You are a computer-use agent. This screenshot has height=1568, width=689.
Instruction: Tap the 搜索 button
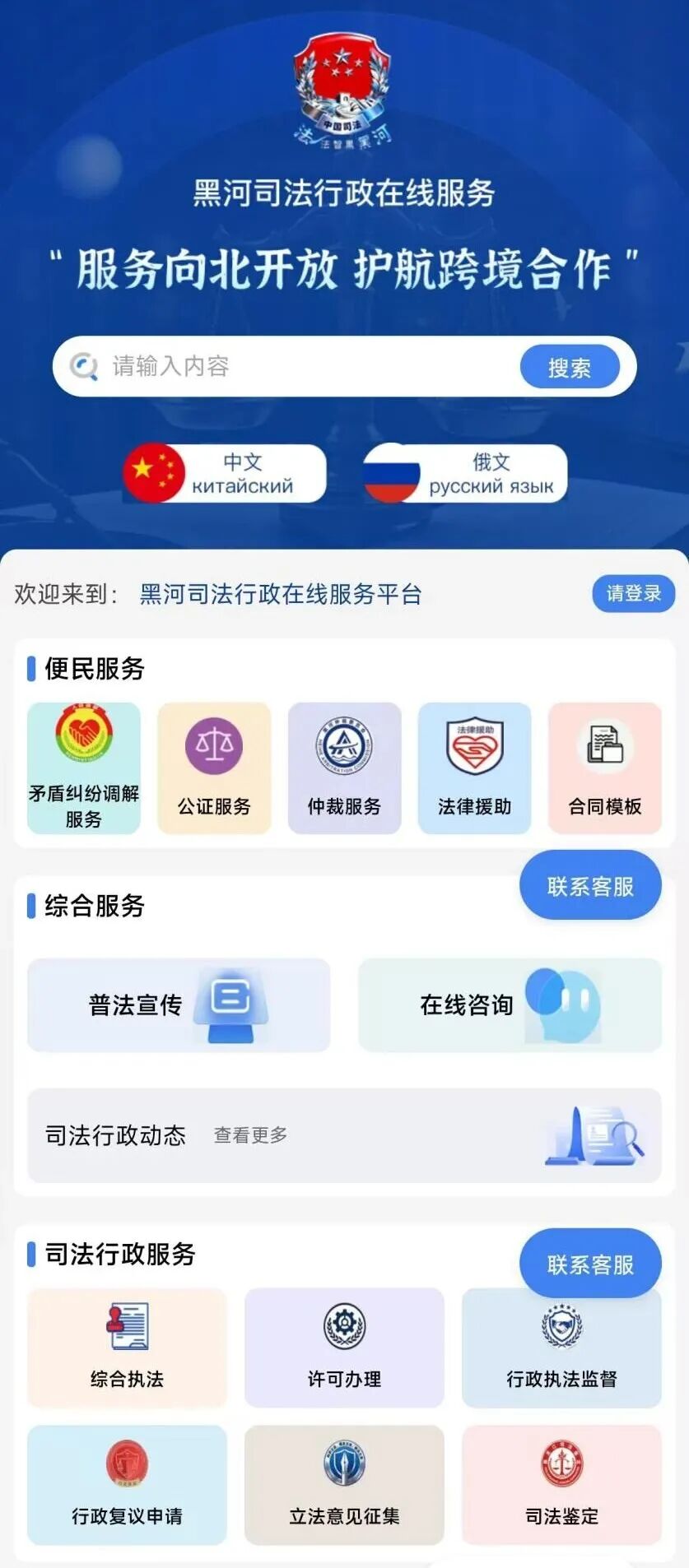coord(570,367)
